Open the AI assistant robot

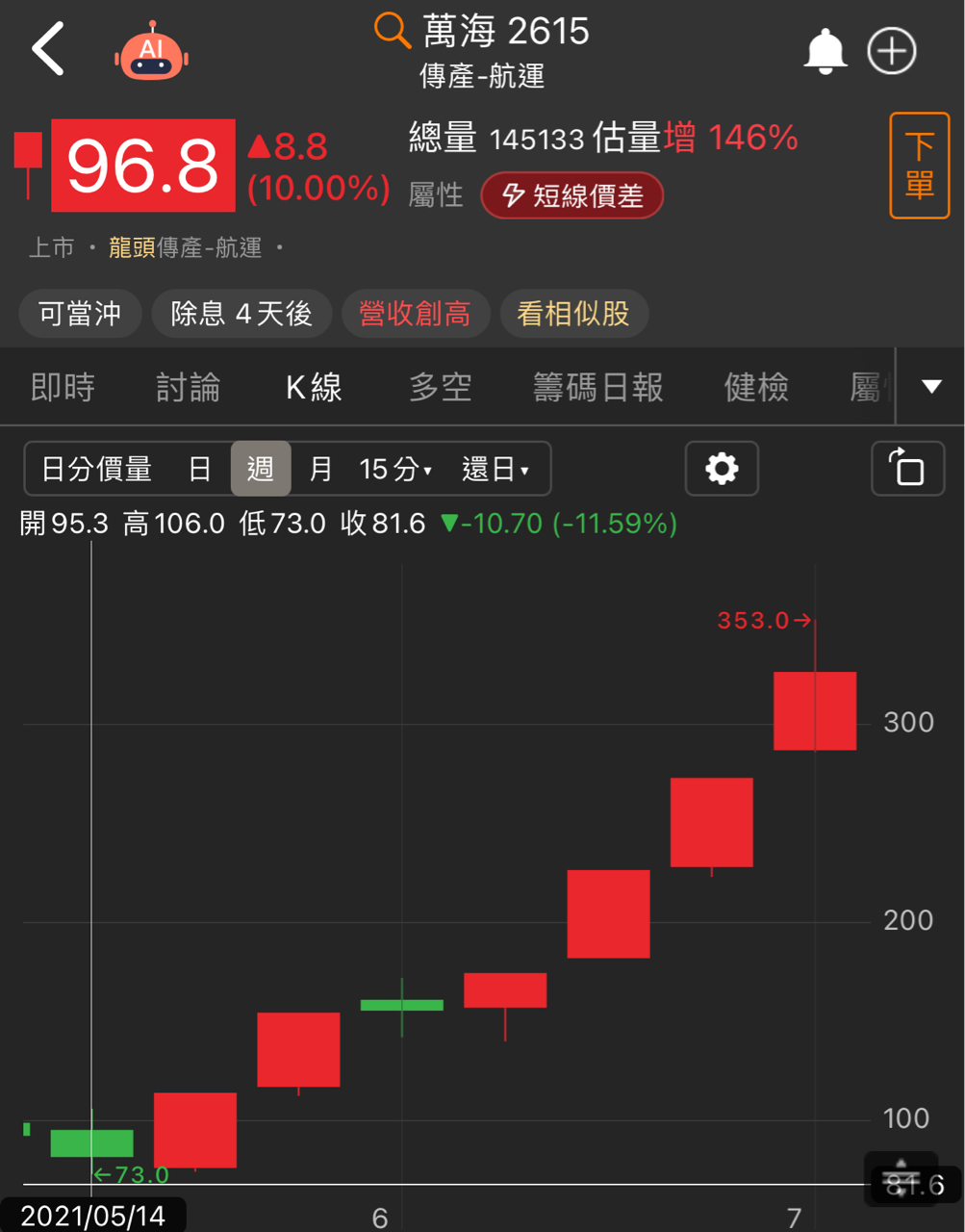(x=151, y=50)
